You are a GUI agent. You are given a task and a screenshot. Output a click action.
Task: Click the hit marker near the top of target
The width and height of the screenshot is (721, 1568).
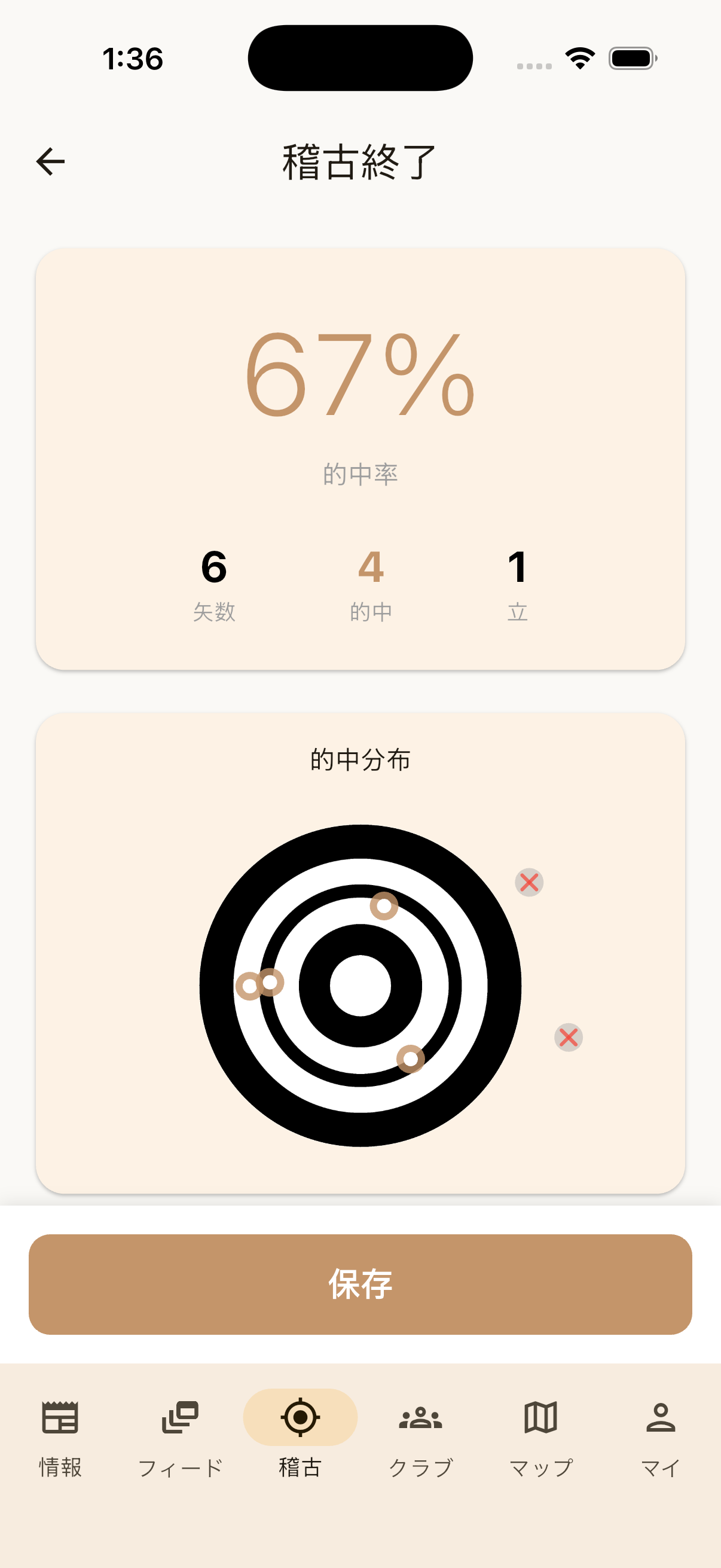point(383,907)
